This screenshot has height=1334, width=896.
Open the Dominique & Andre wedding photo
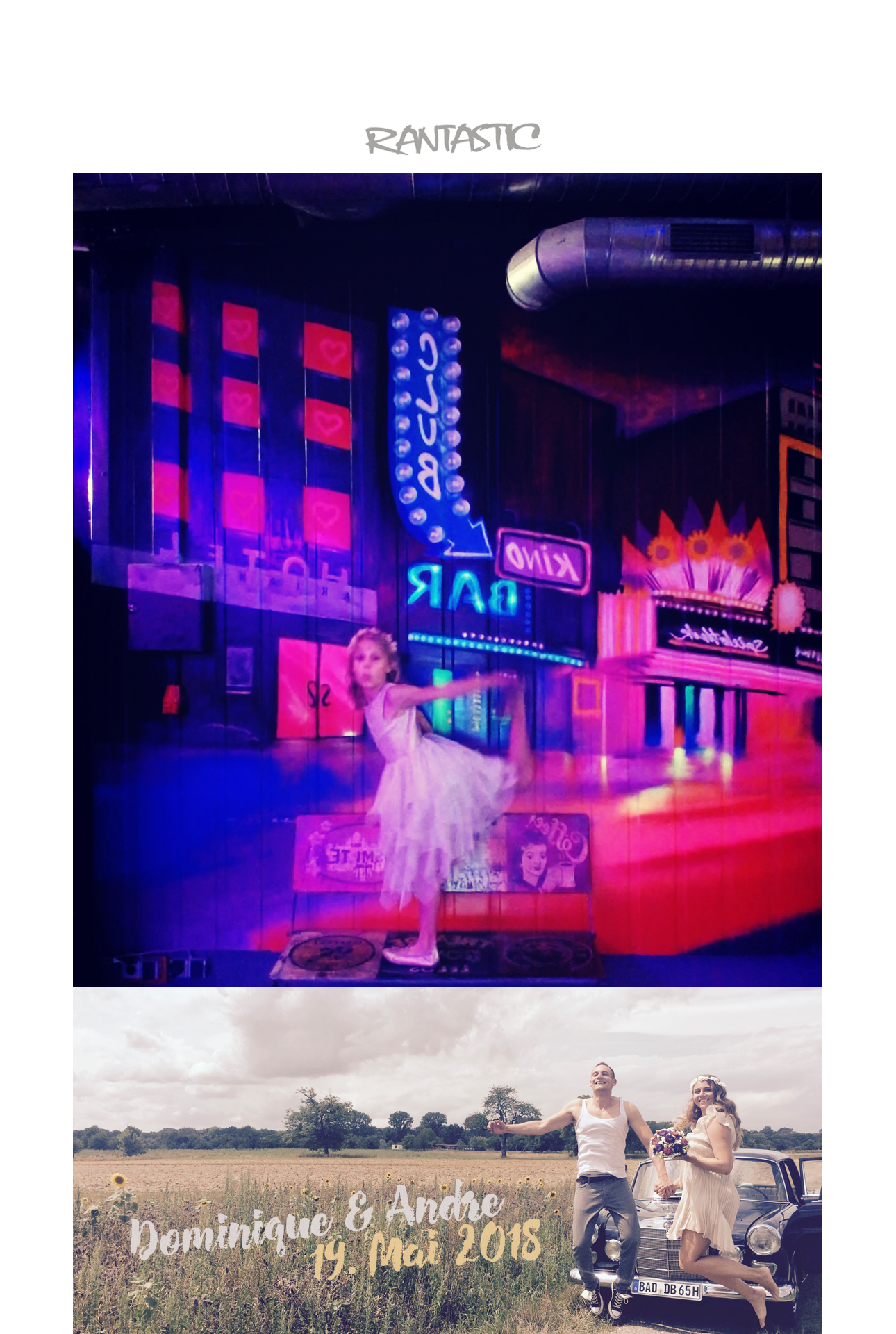[x=447, y=1160]
